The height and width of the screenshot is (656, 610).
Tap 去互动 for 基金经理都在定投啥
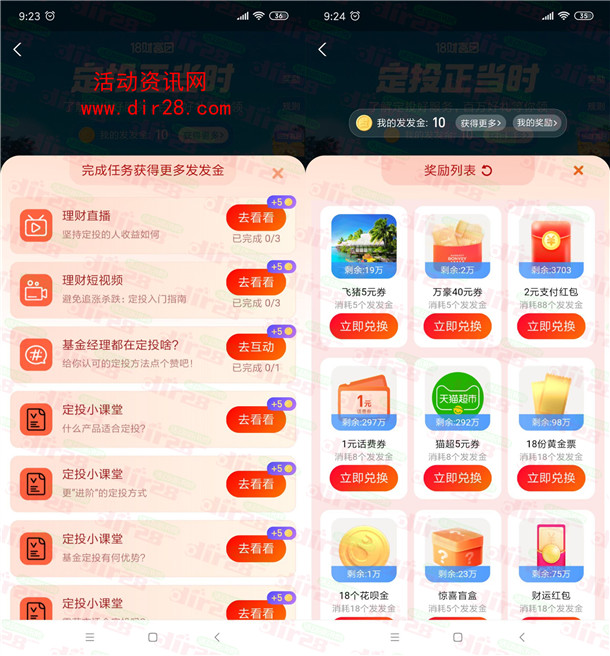256,347
